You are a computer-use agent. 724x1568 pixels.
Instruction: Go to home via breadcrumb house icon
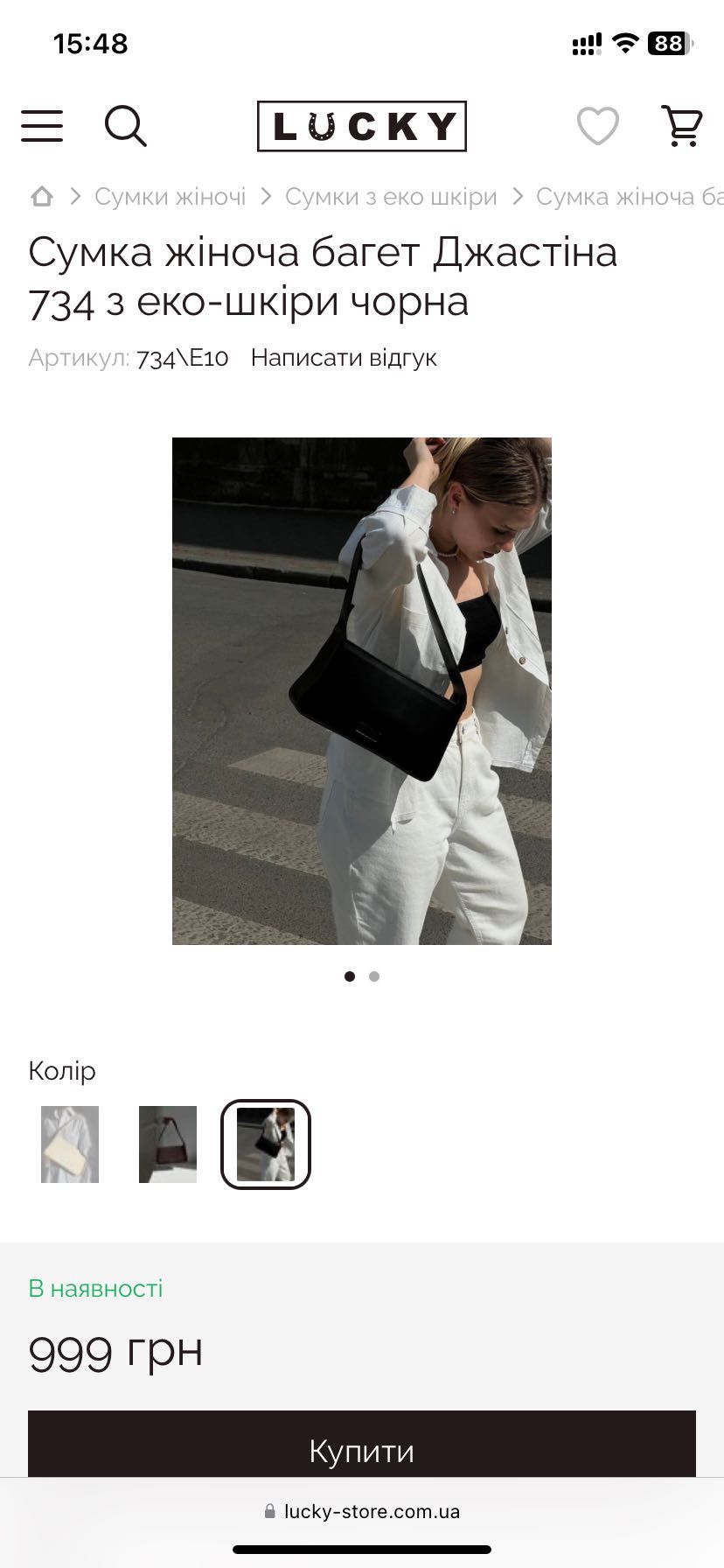tap(42, 197)
